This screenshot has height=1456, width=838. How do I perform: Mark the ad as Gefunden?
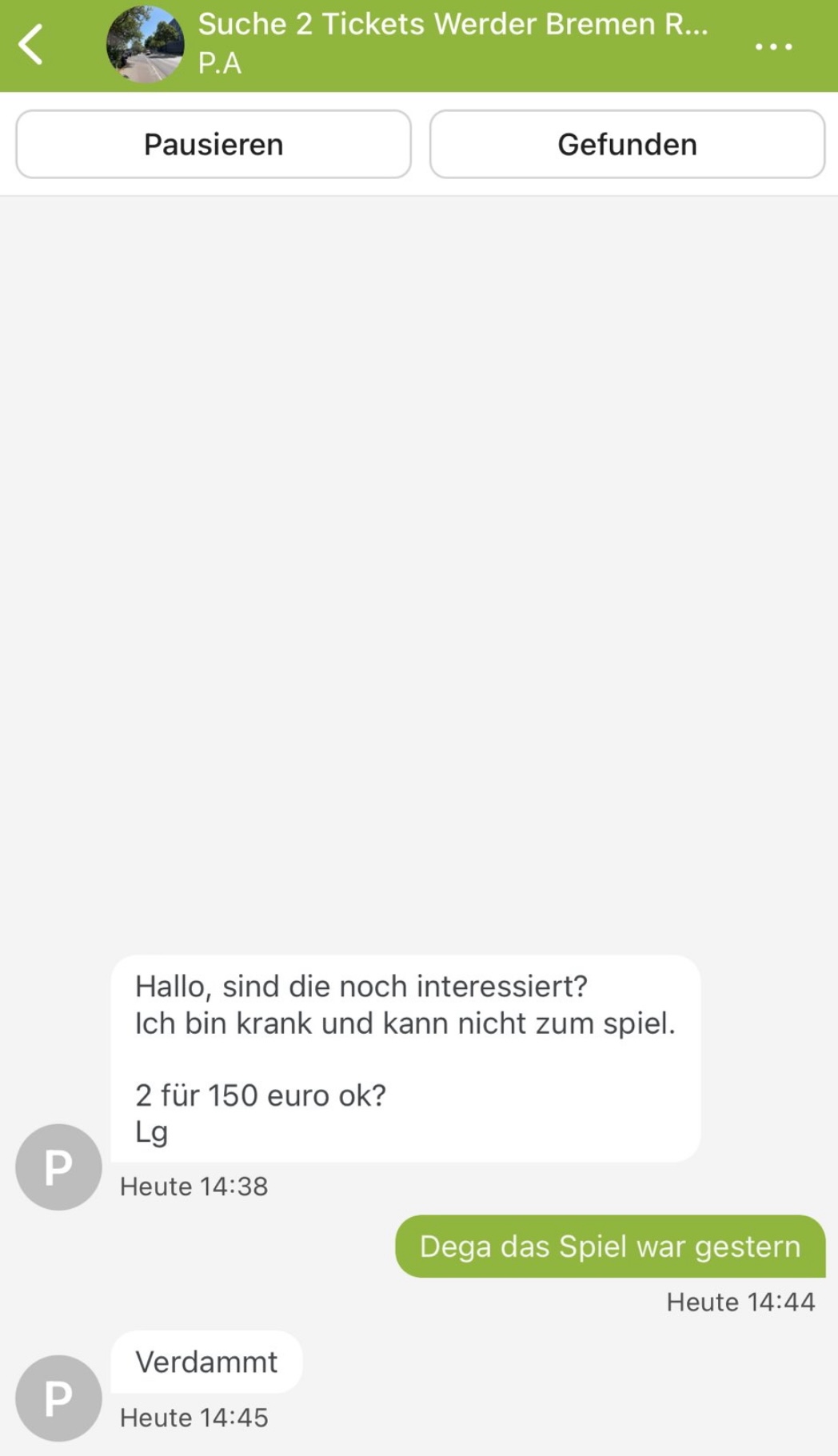pyautogui.click(x=627, y=144)
